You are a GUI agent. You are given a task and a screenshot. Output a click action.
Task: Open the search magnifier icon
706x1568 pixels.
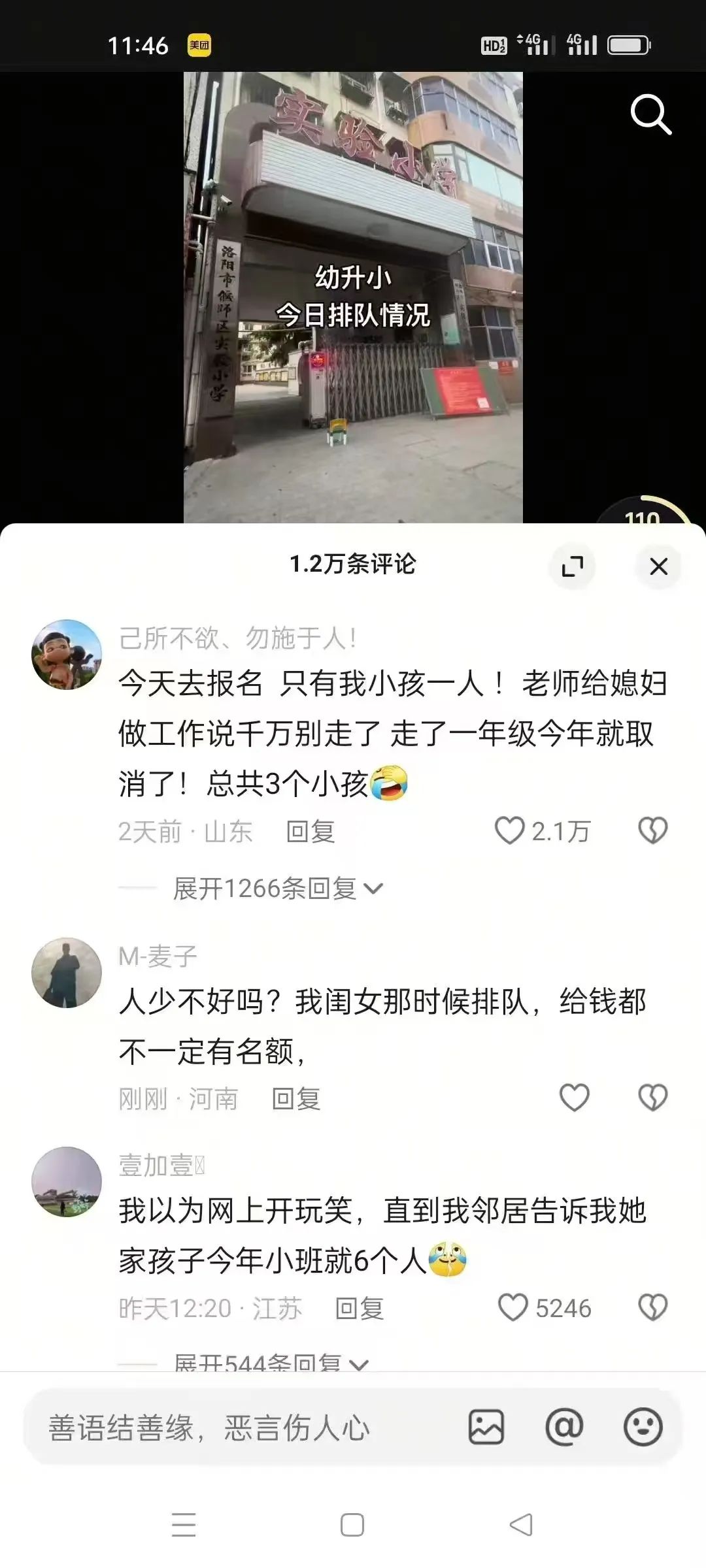click(x=650, y=115)
